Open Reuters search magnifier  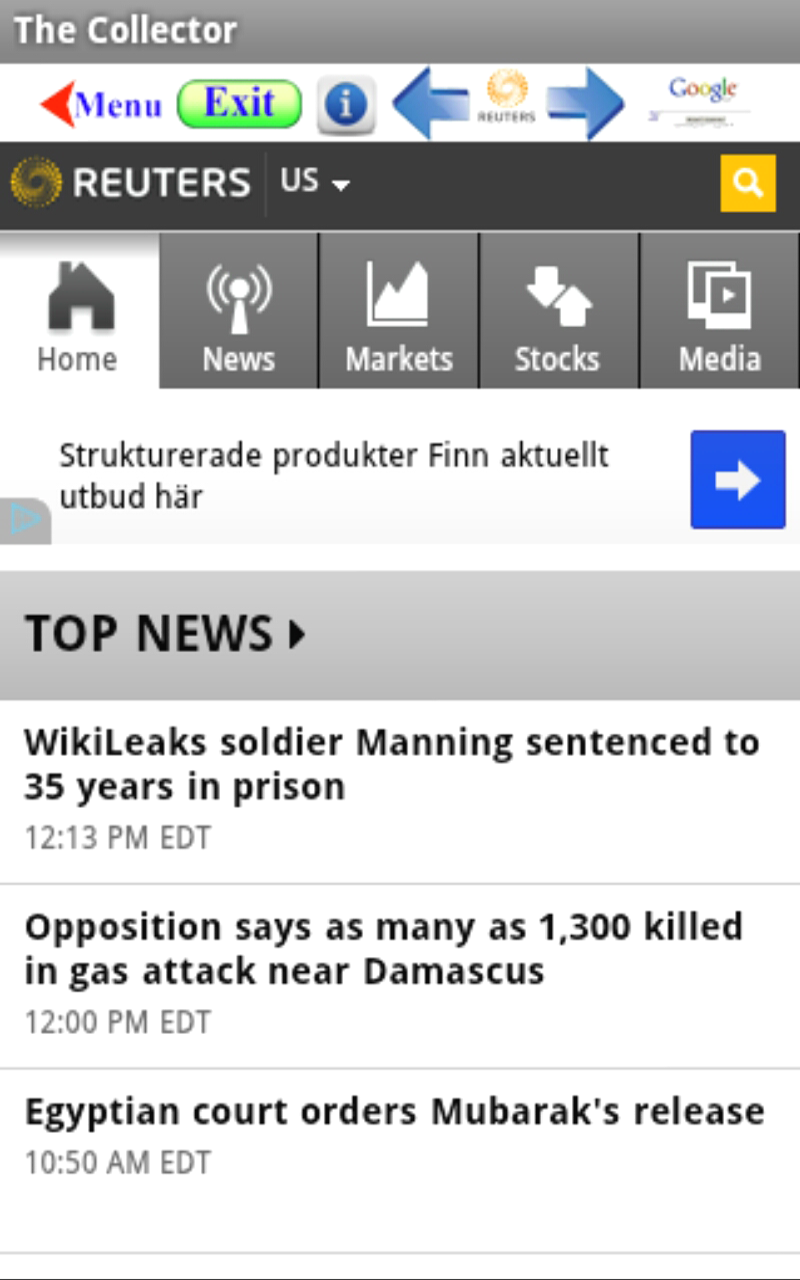pos(747,183)
